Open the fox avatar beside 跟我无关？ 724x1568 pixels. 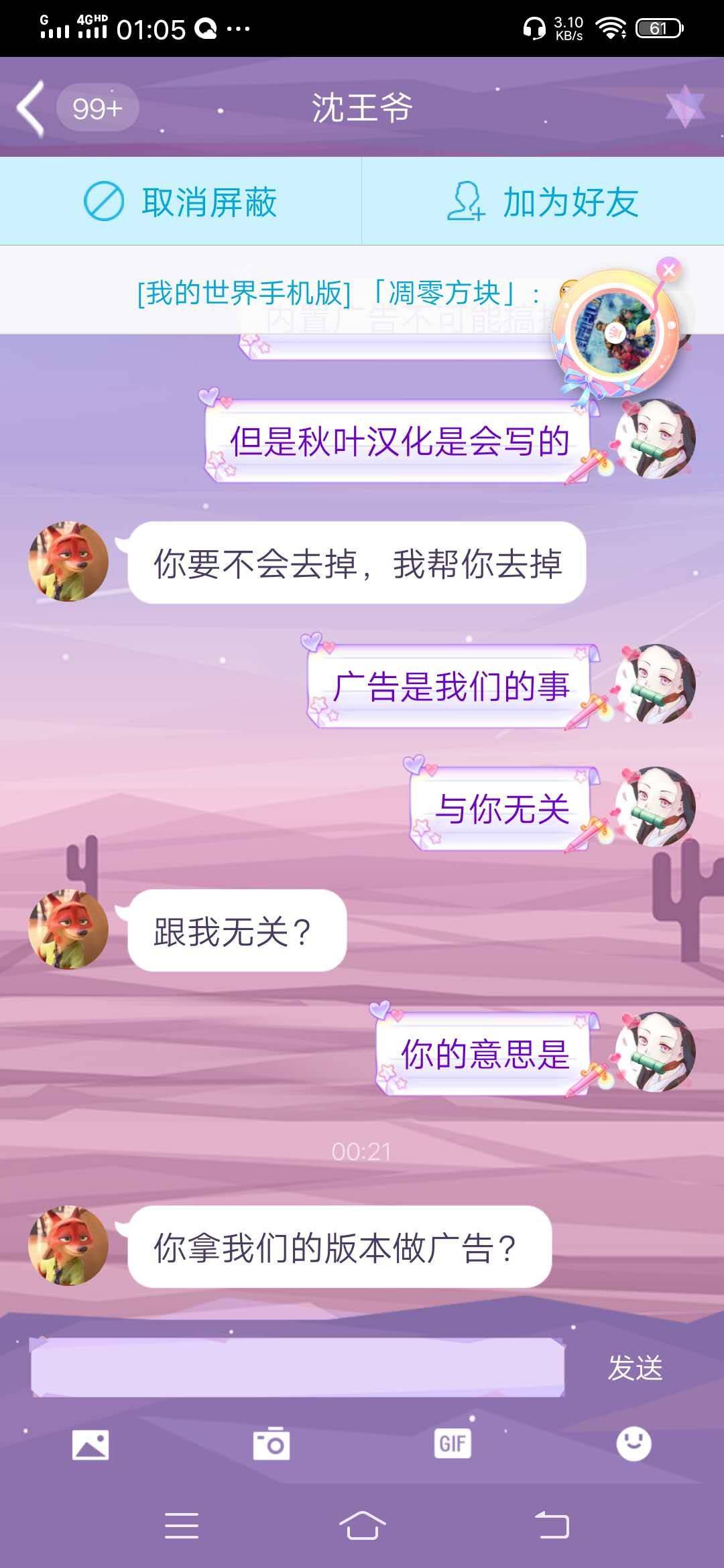tap(68, 929)
